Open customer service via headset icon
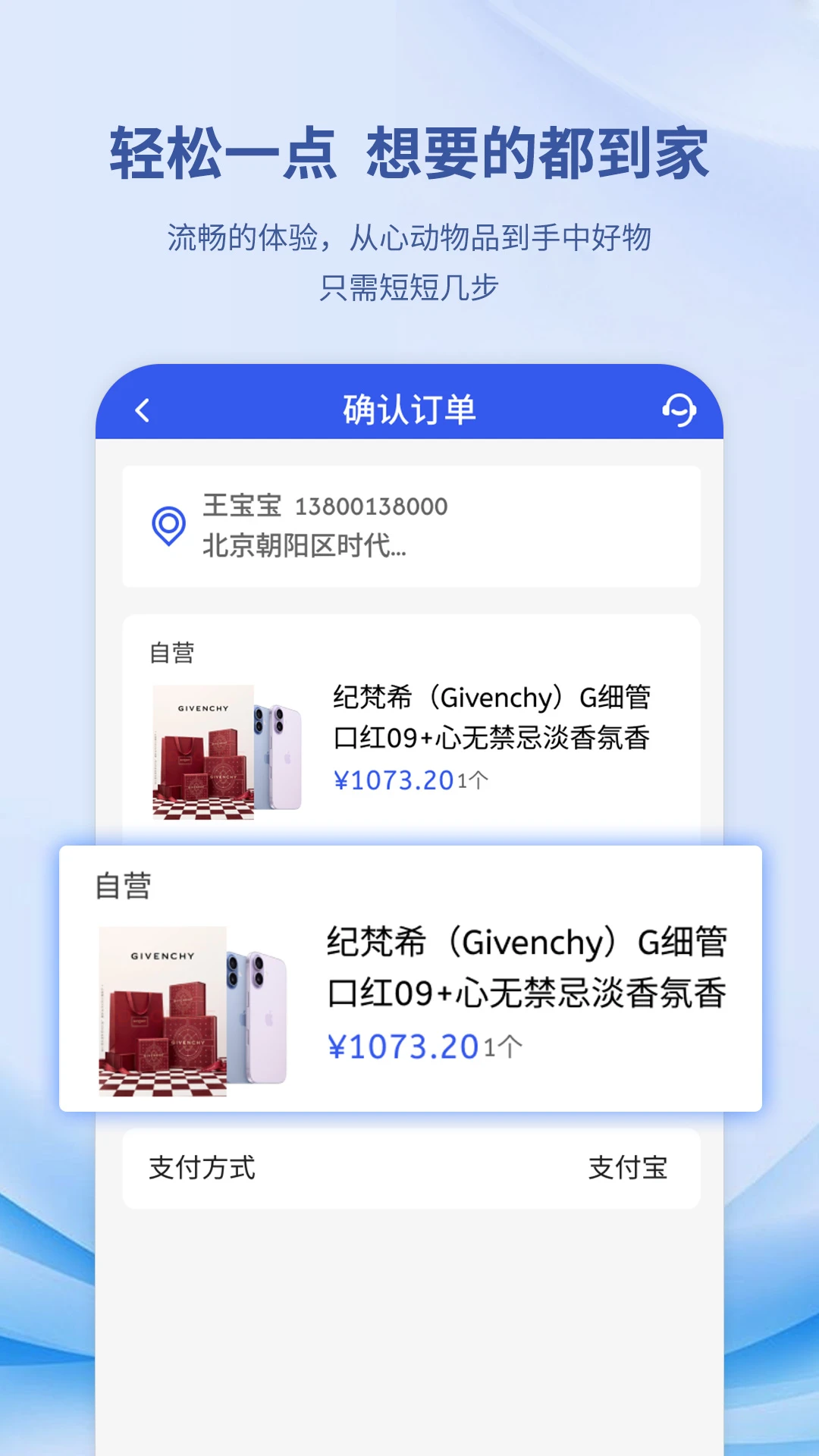The height and width of the screenshot is (1456, 819). (x=679, y=409)
